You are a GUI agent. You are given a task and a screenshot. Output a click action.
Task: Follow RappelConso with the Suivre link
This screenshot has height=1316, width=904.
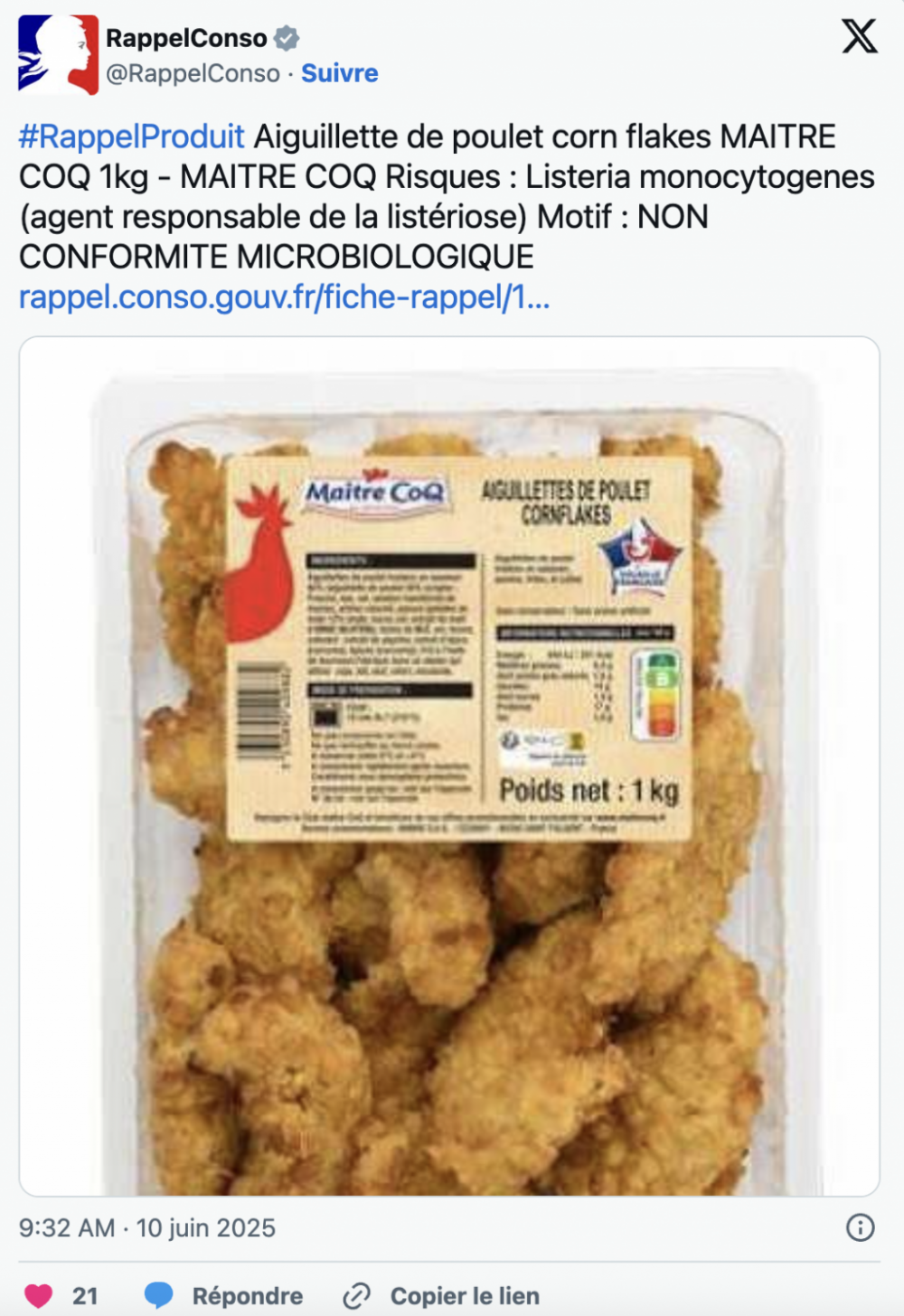(339, 73)
